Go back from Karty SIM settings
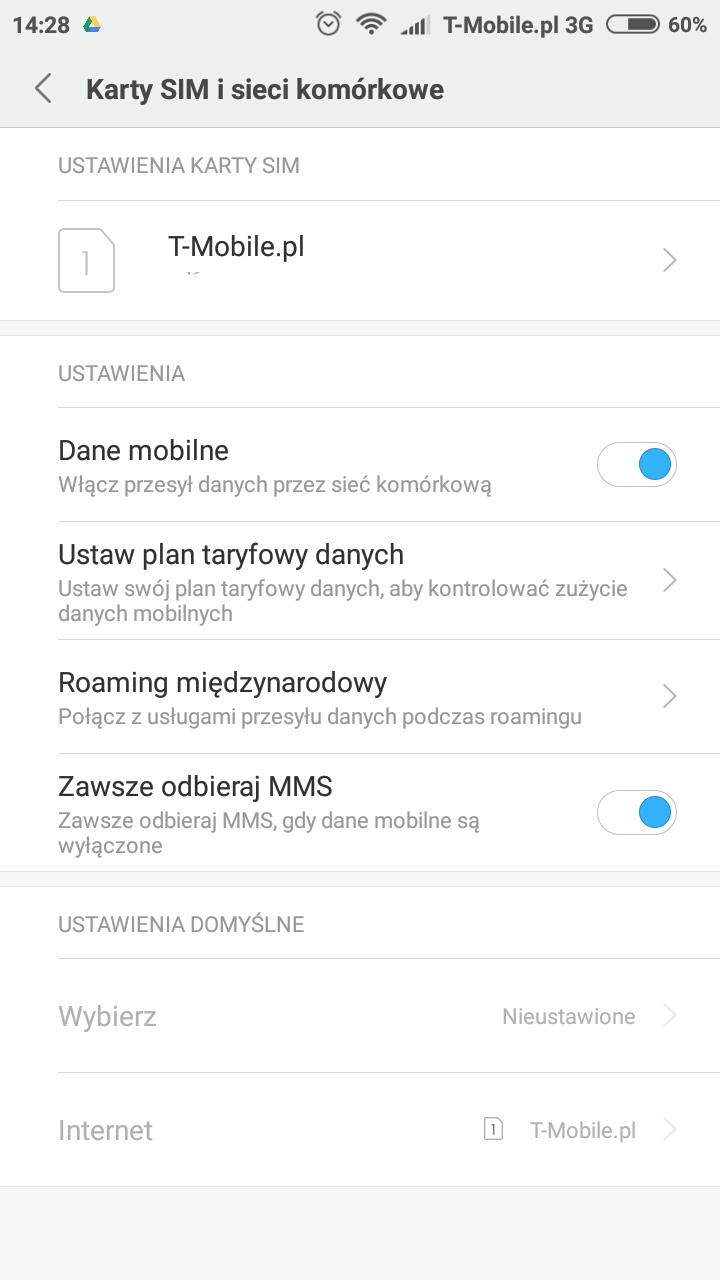This screenshot has width=720, height=1280. click(x=43, y=89)
